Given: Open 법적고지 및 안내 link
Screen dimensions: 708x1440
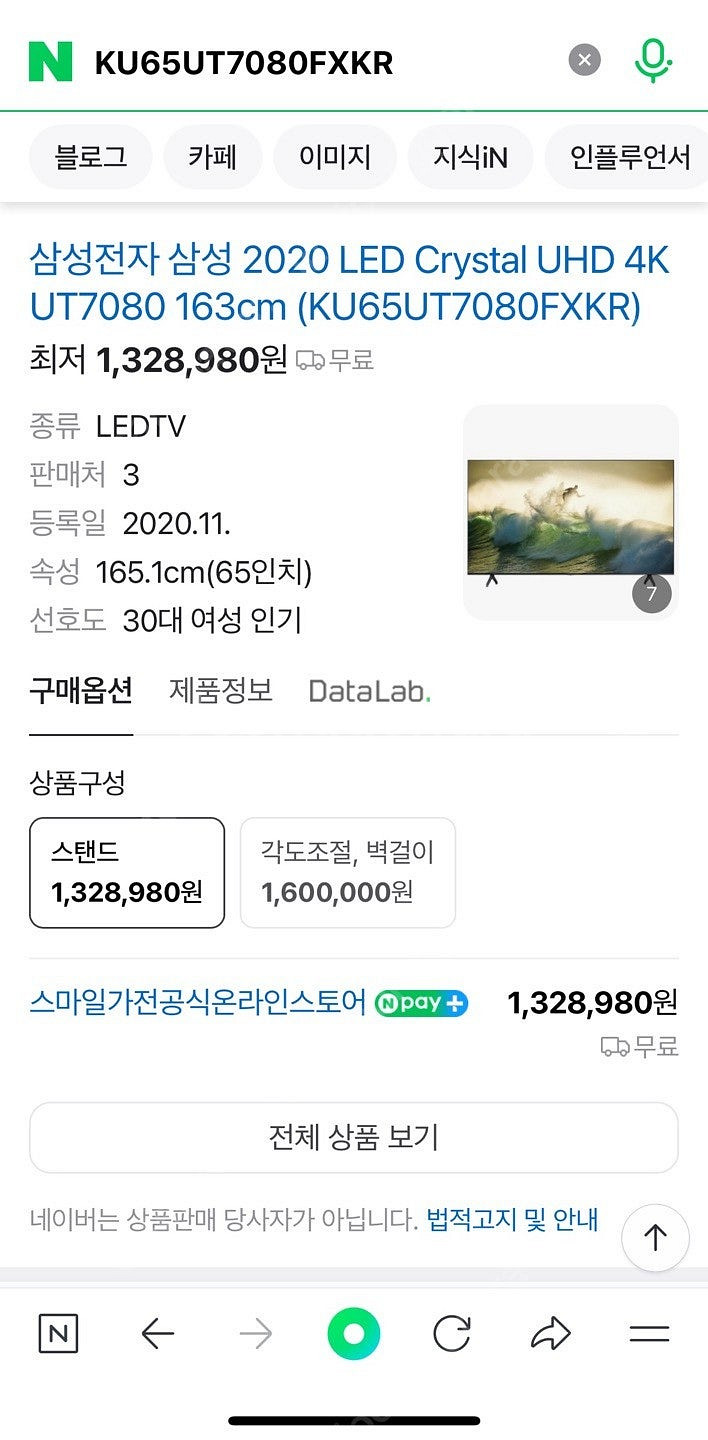Looking at the screenshot, I should [512, 1220].
